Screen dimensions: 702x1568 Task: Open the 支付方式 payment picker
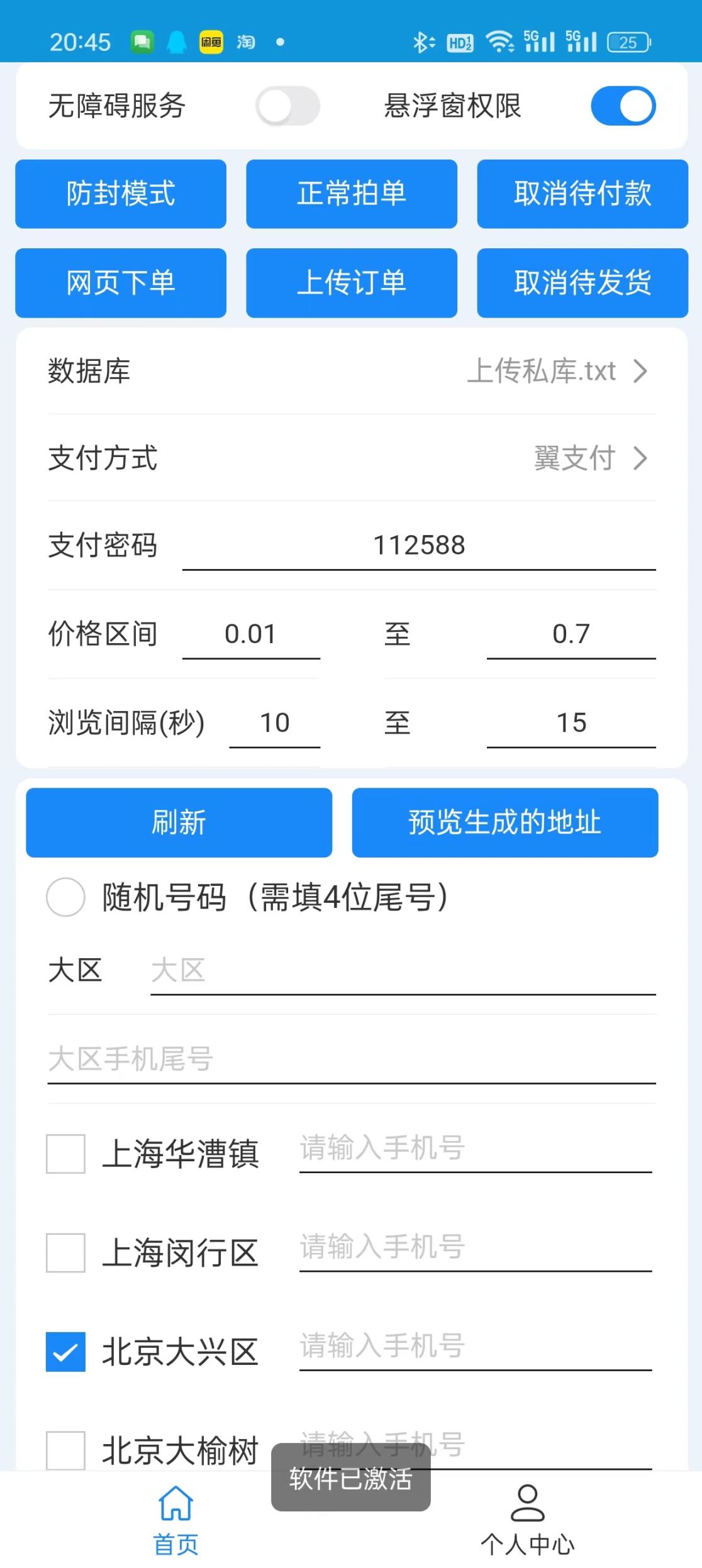pyautogui.click(x=640, y=458)
